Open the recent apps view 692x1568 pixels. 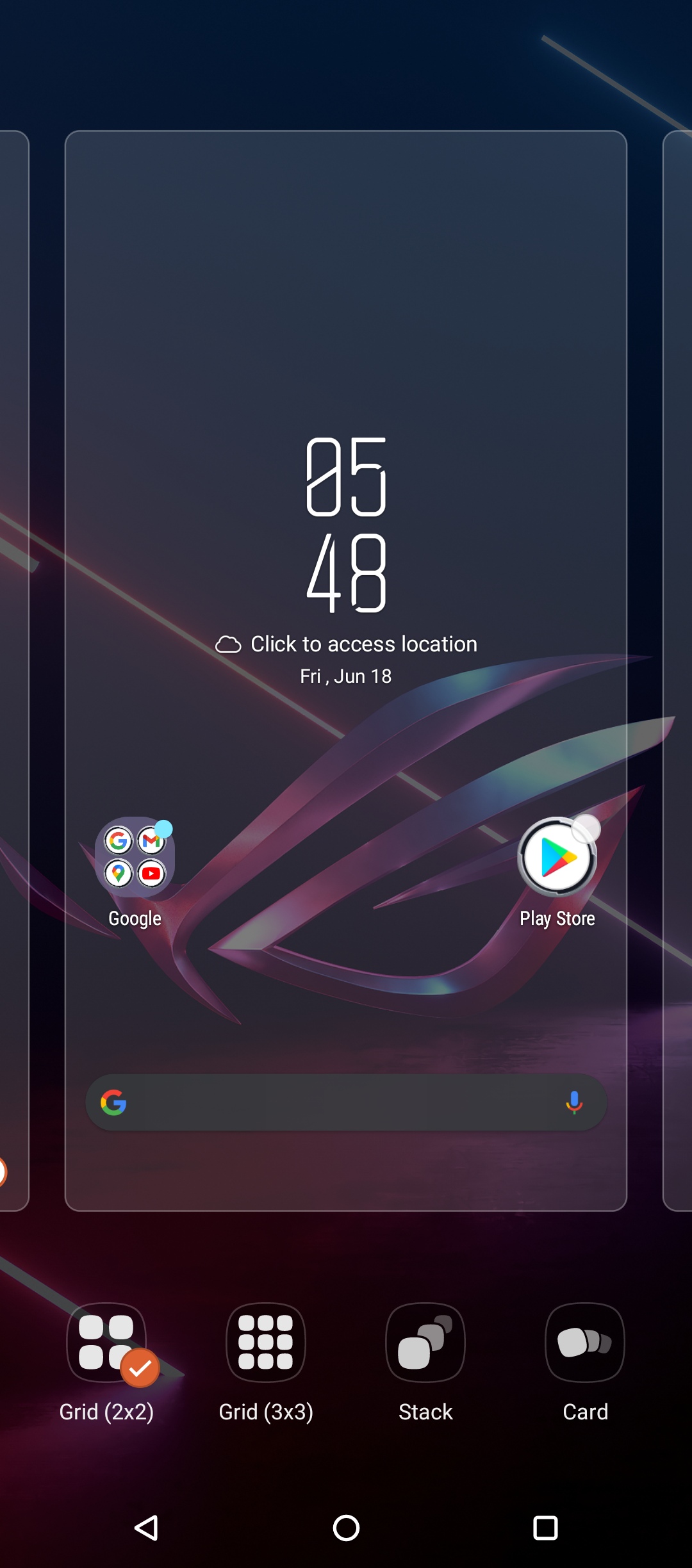click(x=545, y=1528)
